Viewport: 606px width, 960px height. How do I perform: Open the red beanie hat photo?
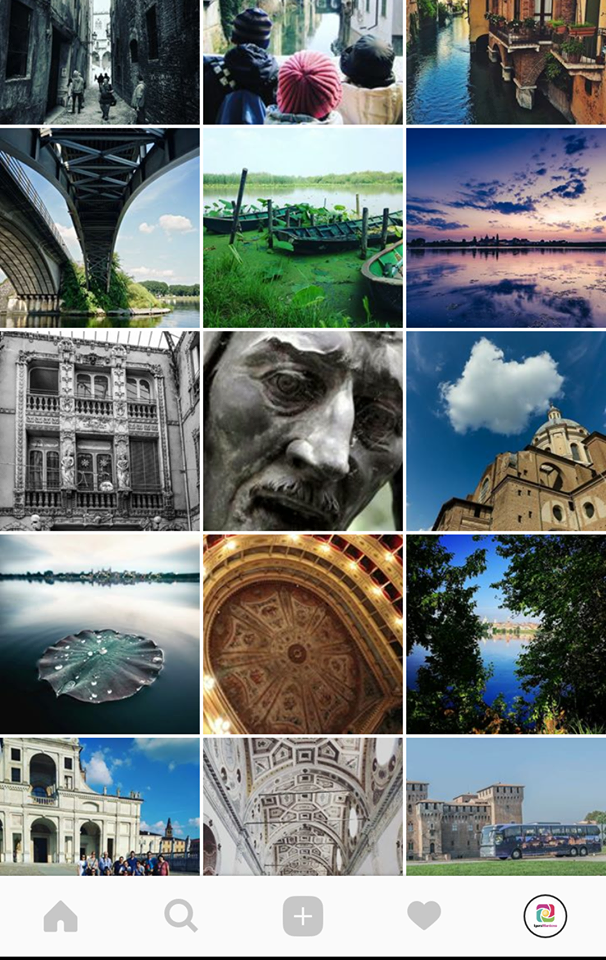(x=303, y=62)
